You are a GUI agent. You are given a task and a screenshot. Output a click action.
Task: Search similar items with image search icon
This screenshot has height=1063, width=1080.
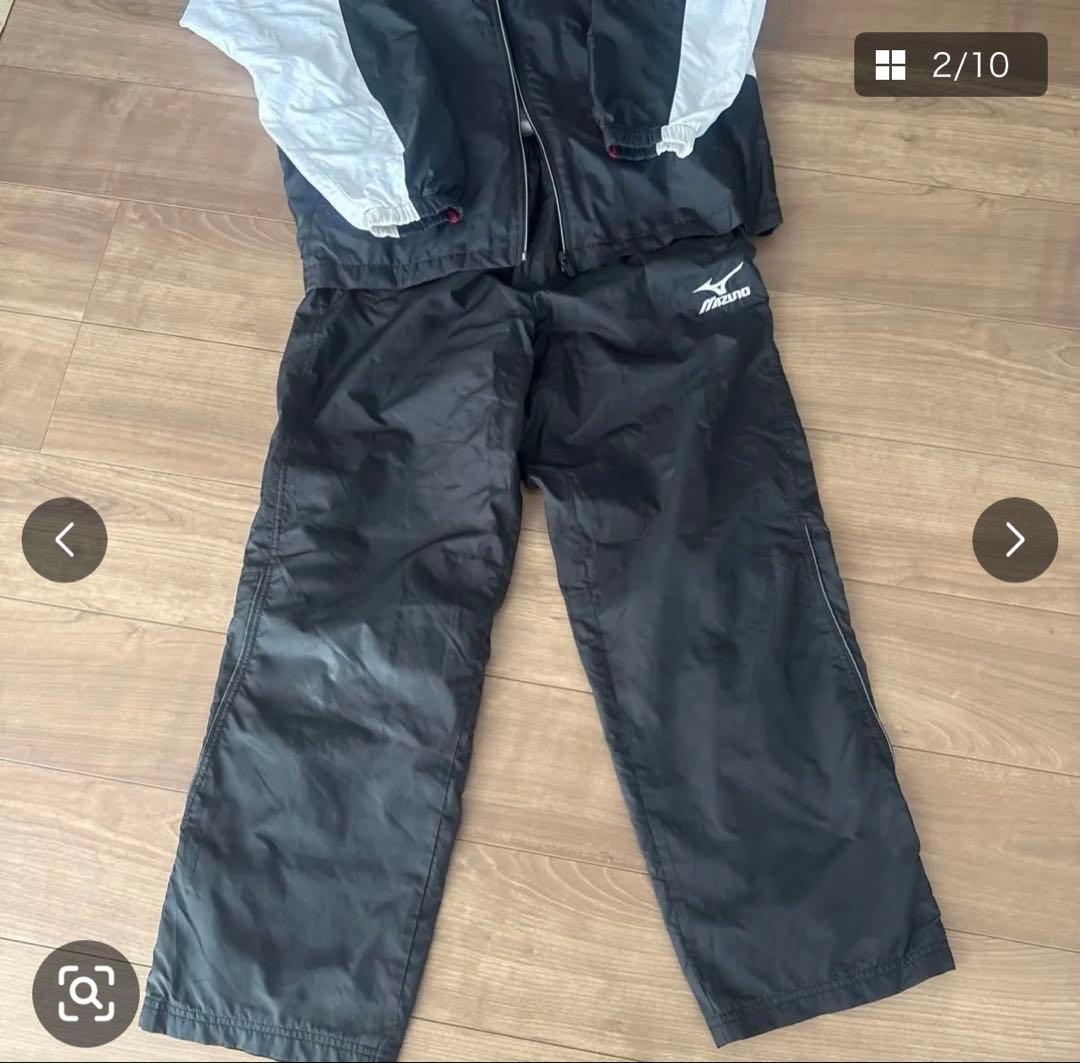point(86,993)
